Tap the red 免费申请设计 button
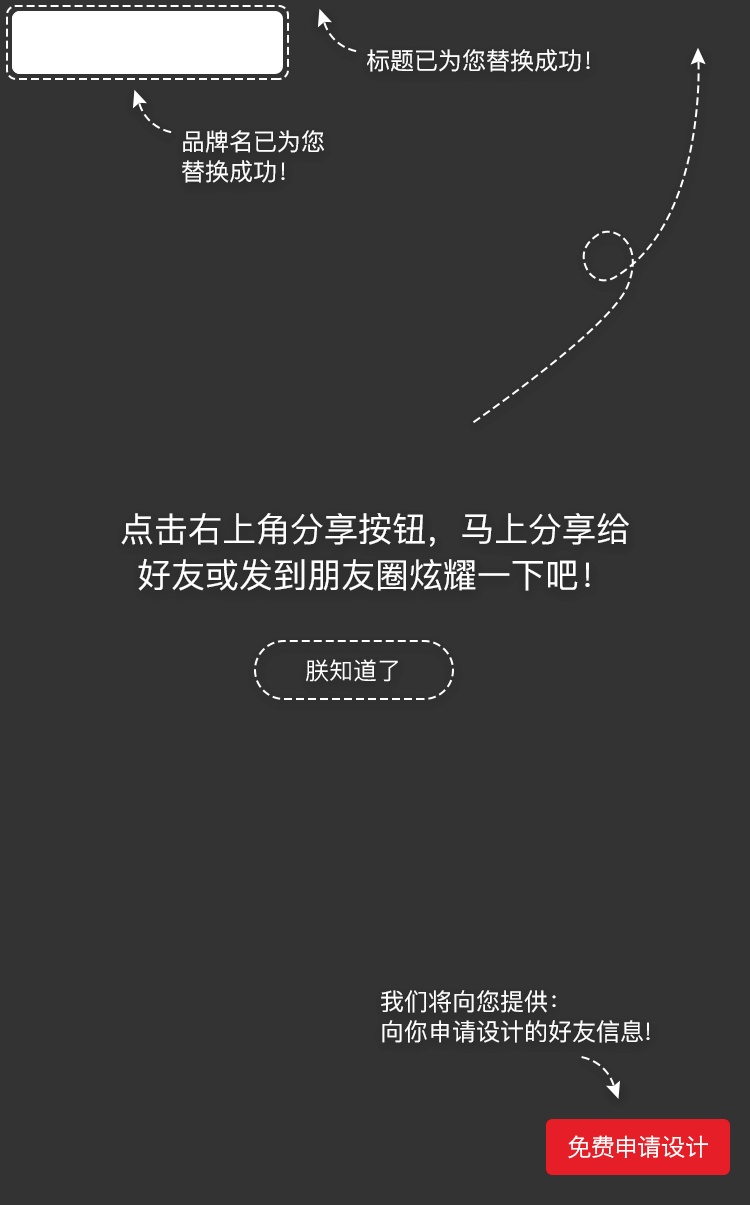Image resolution: width=750 pixels, height=1205 pixels. (x=637, y=1147)
